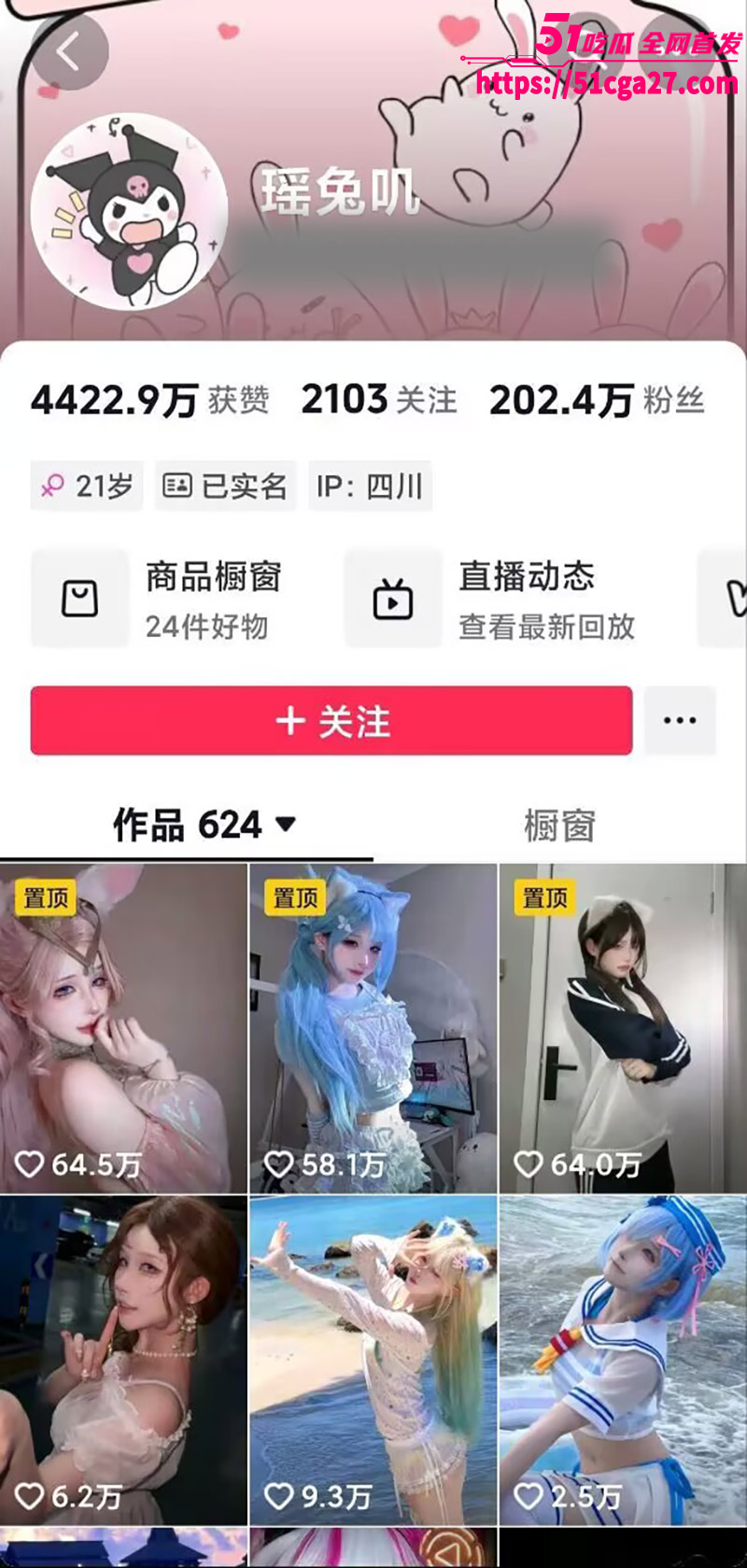Play the video with 2.5万 likes

[x=623, y=1359]
